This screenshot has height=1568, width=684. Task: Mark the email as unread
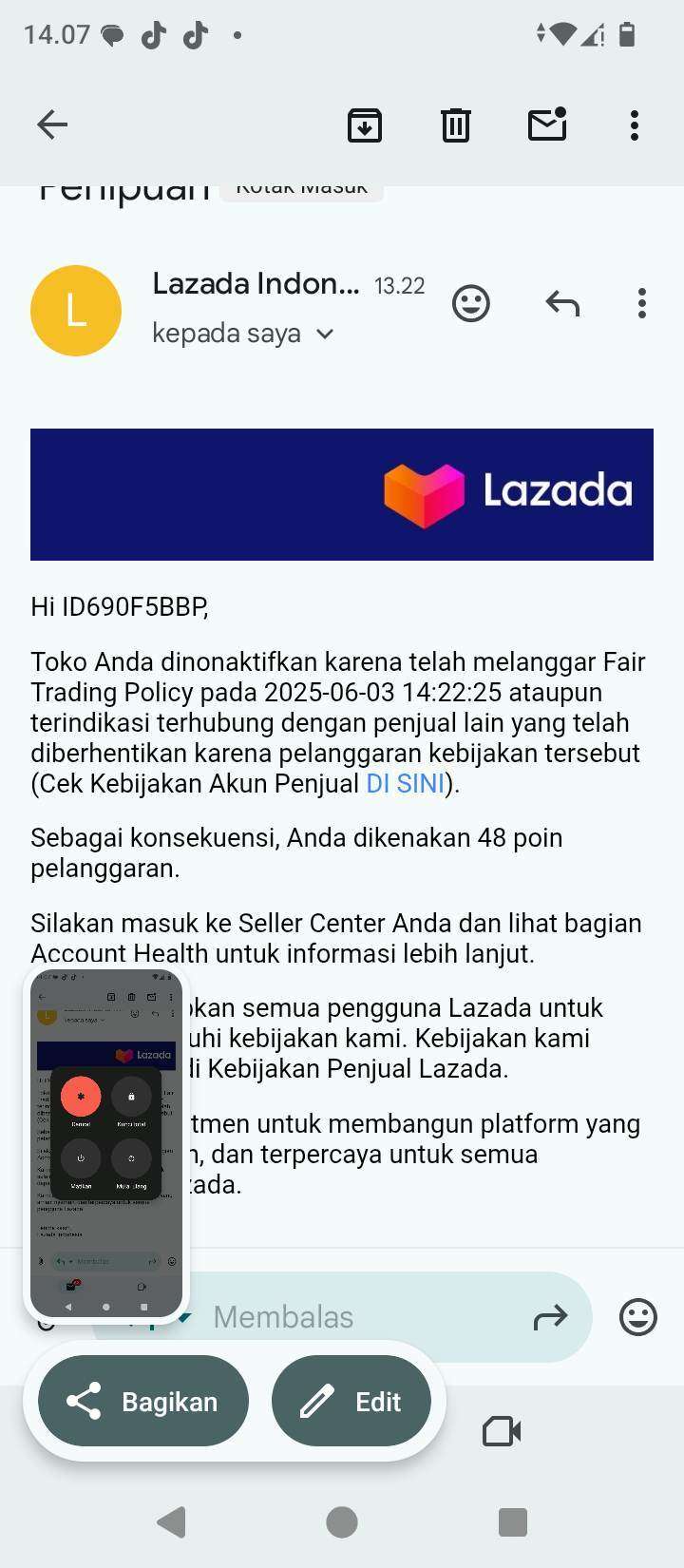pos(547,124)
